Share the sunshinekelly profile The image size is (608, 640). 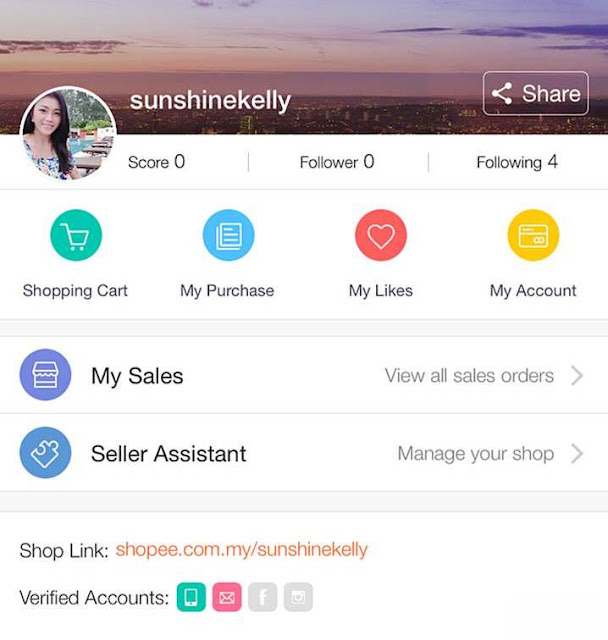(535, 94)
